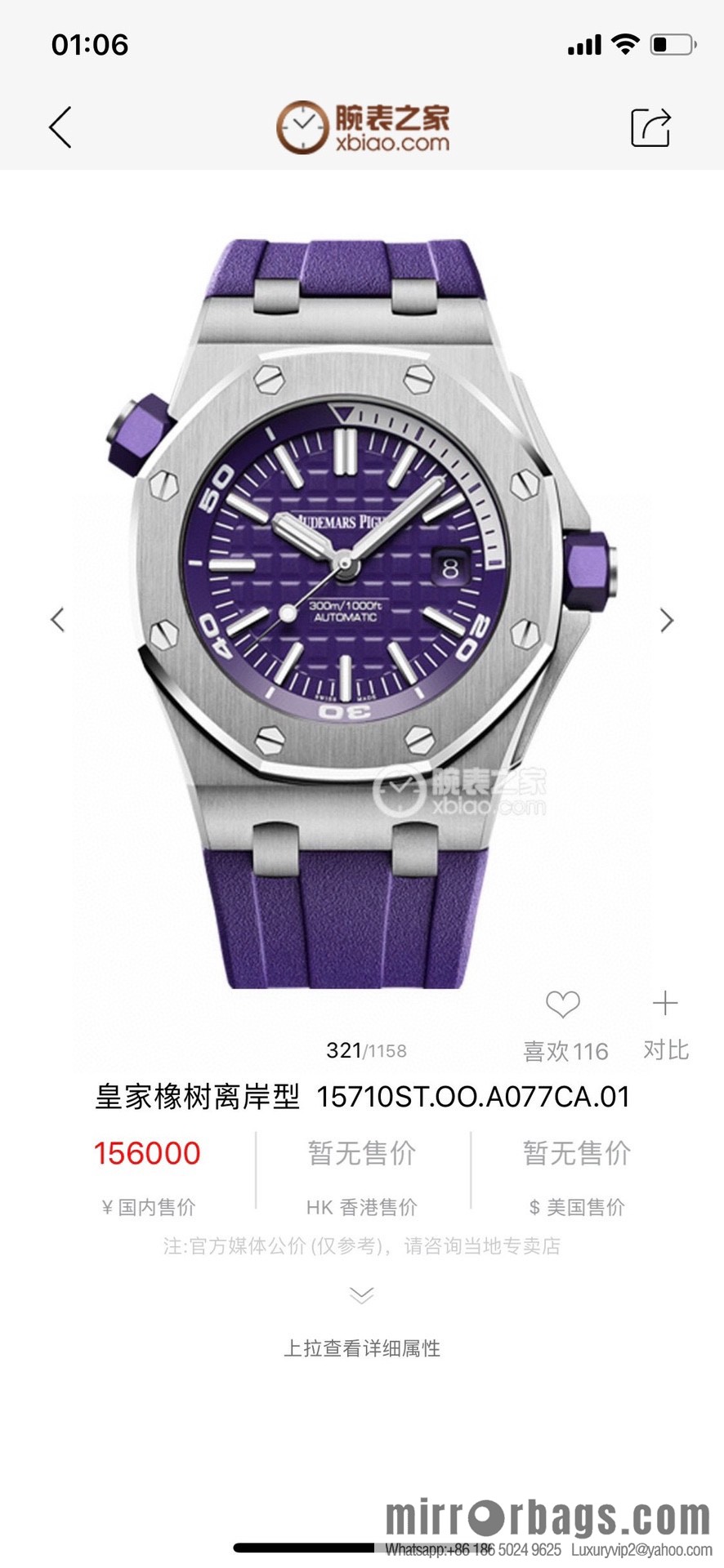Share this watch page

click(650, 127)
